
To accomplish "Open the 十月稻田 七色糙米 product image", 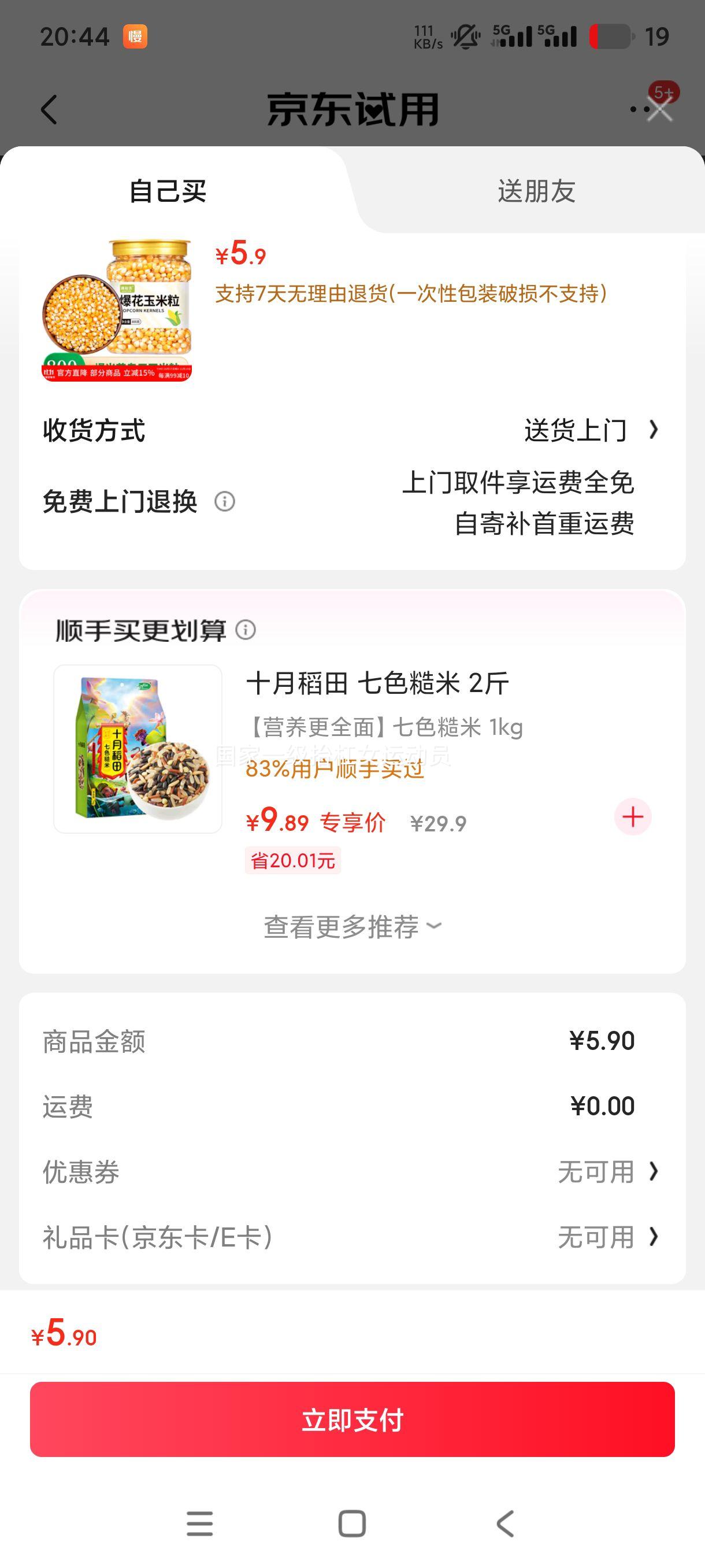I will tap(138, 749).
